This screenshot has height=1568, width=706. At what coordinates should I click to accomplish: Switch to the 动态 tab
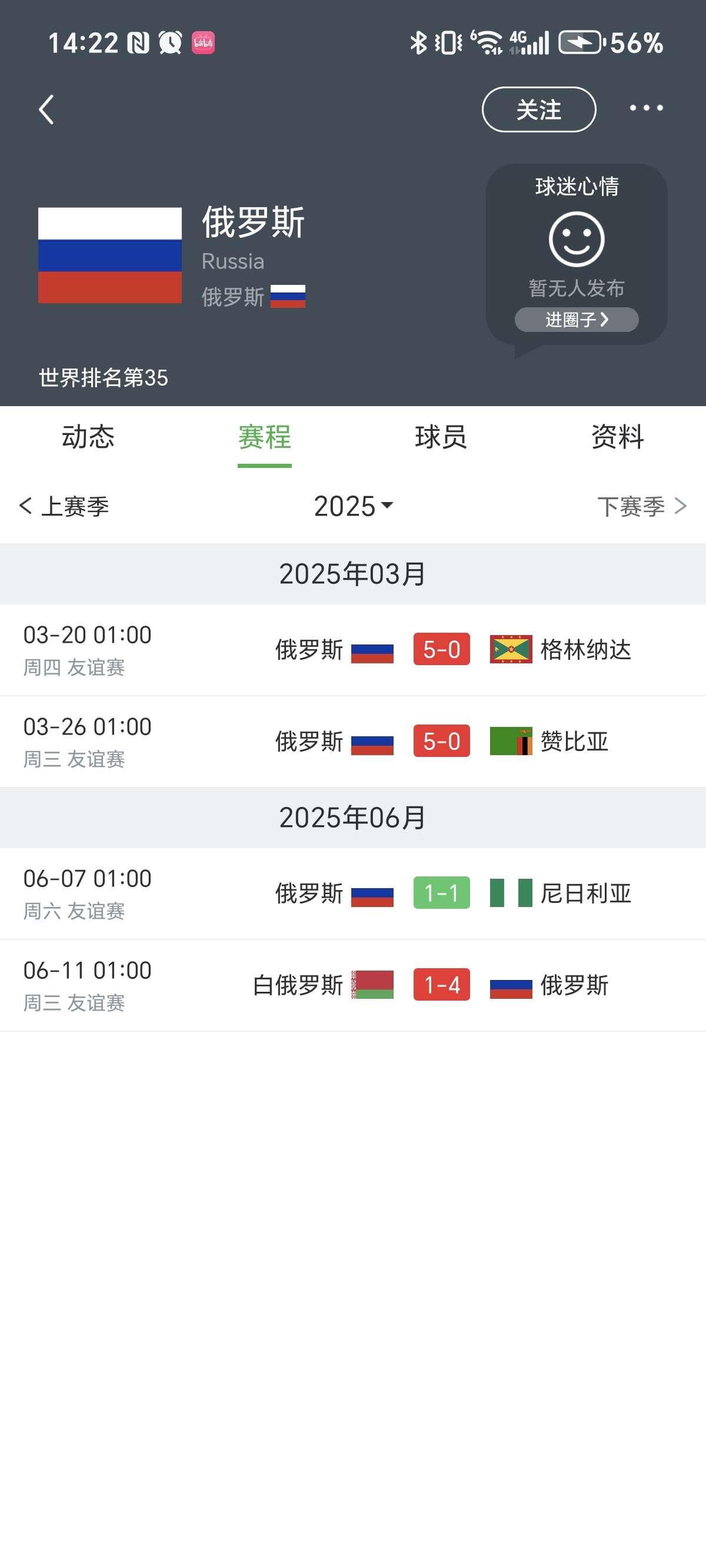tap(88, 437)
